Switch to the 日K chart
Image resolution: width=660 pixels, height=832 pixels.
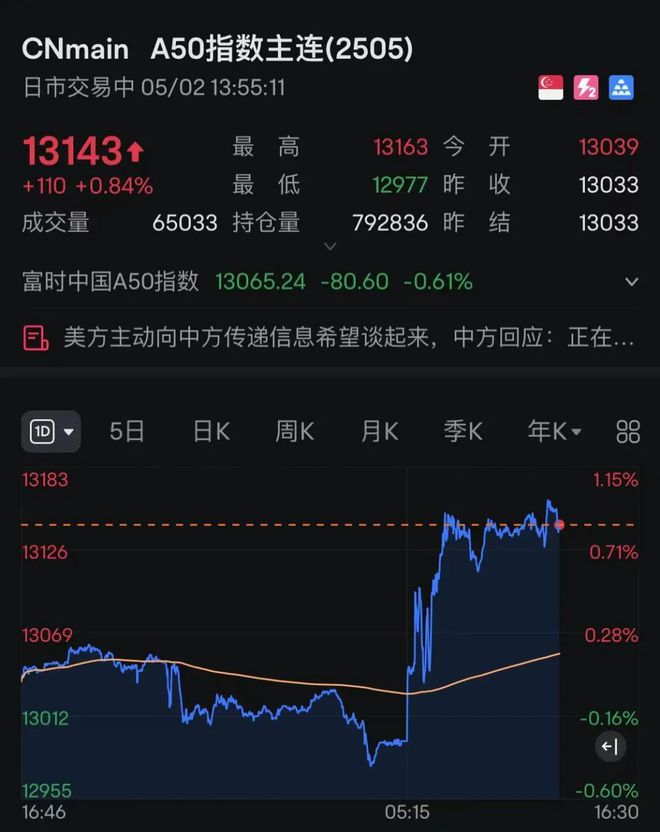point(211,432)
